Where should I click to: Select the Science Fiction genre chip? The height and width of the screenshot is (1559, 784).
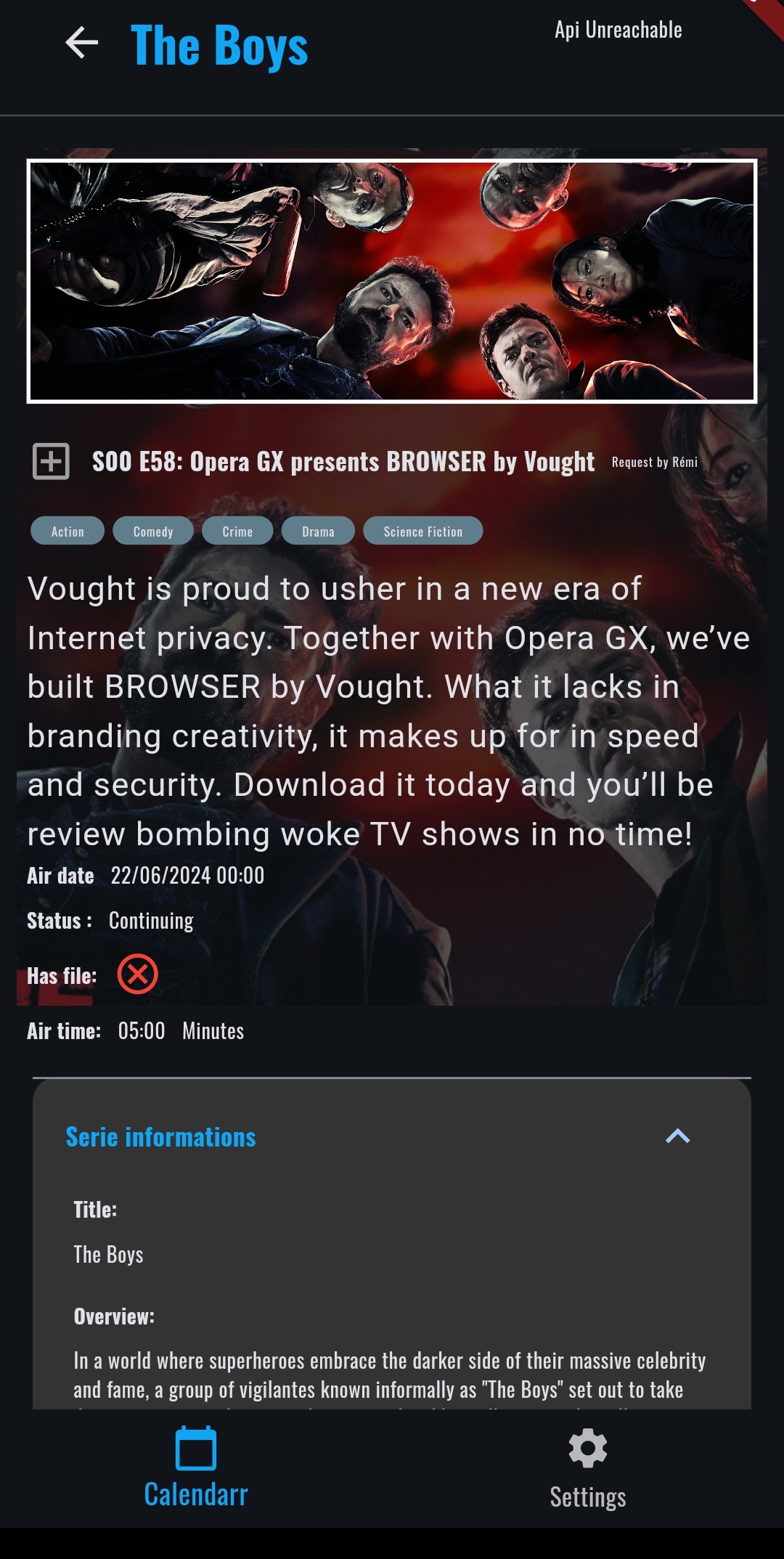[422, 531]
